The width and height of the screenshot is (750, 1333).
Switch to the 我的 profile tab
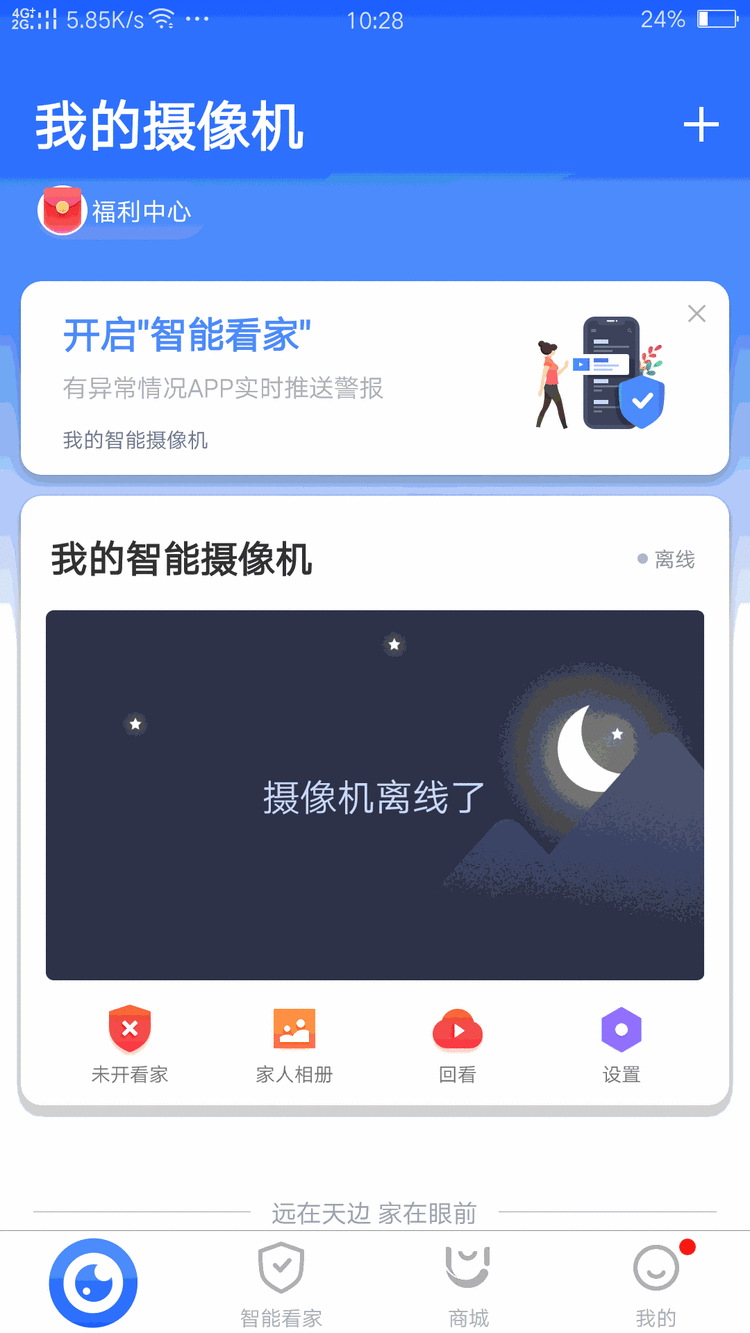pyautogui.click(x=656, y=1285)
